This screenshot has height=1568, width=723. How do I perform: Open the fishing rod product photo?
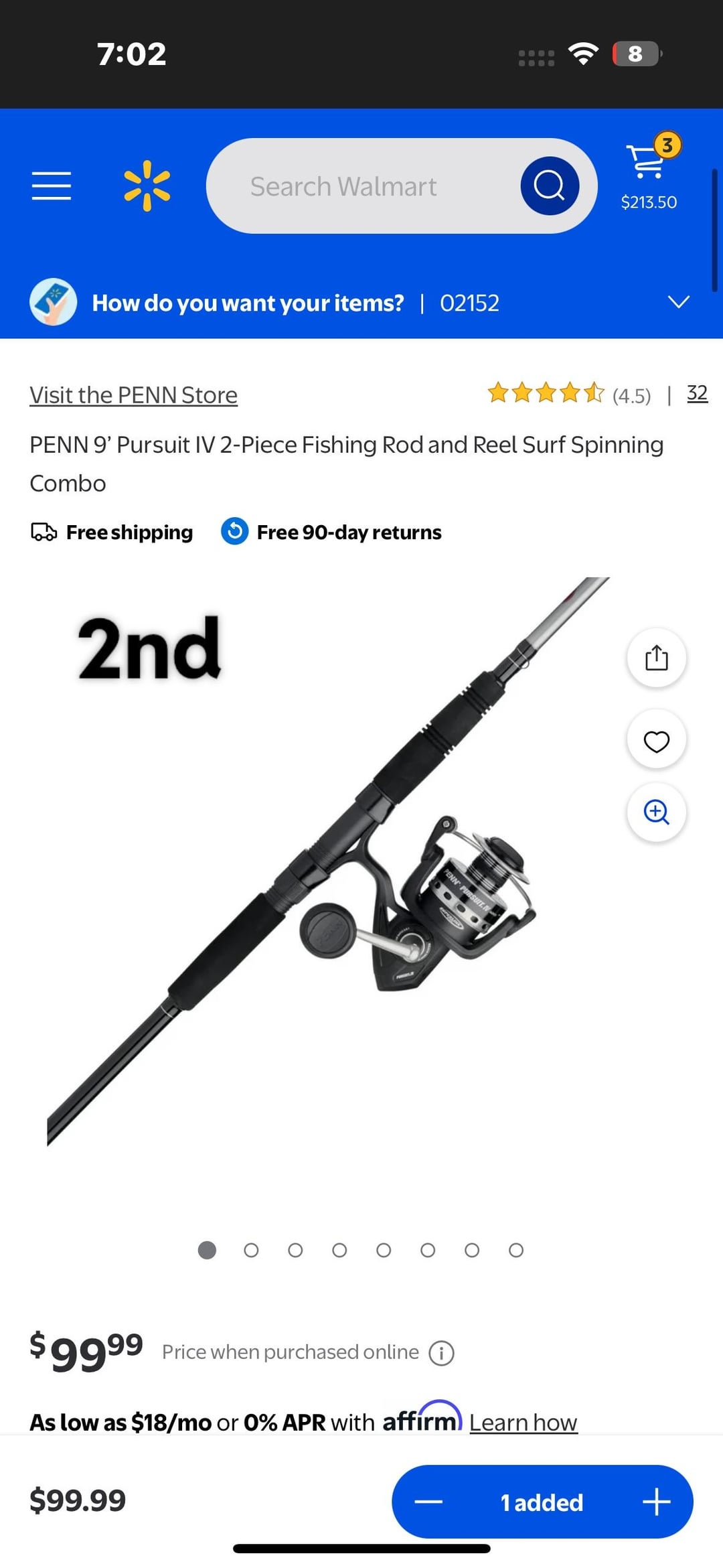328,864
